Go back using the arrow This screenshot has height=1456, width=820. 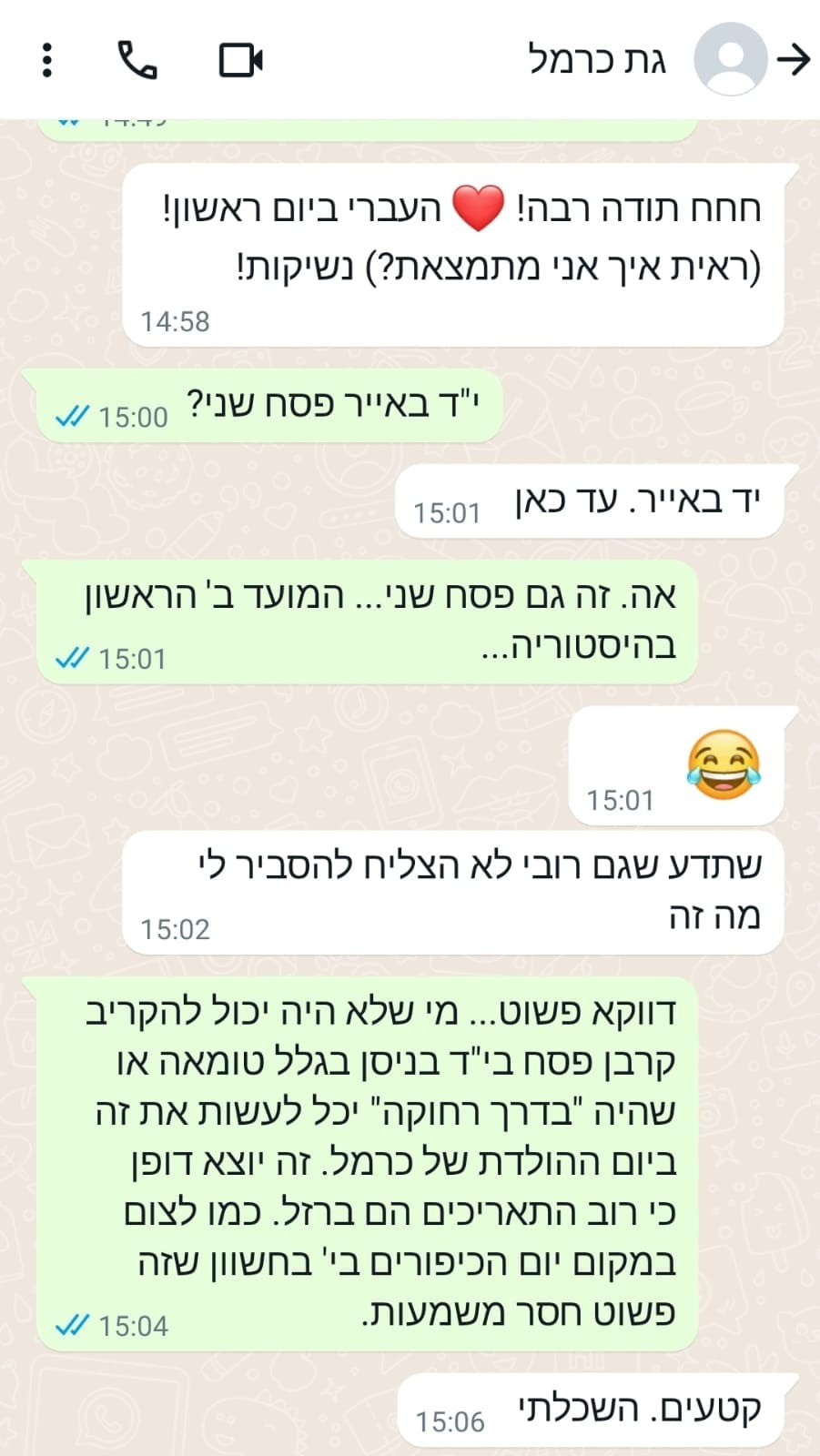[794, 60]
